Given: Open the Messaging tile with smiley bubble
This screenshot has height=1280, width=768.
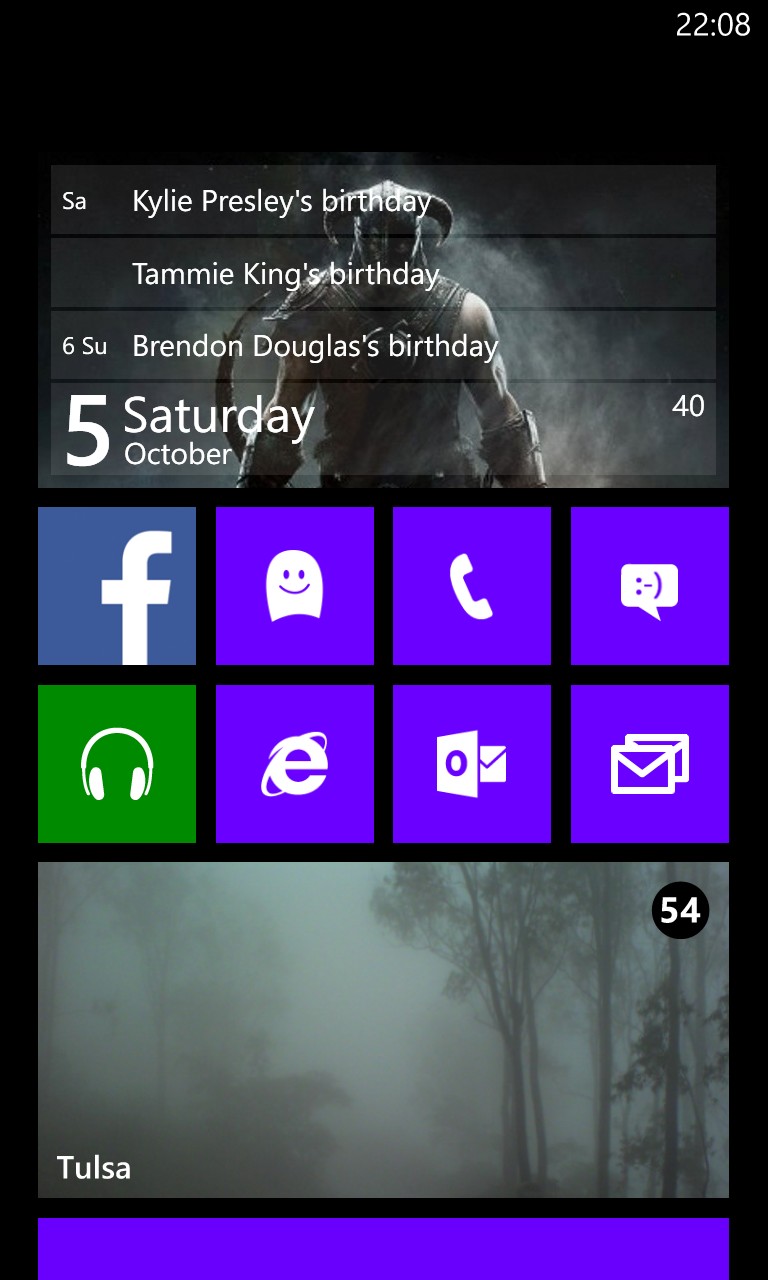Looking at the screenshot, I should coord(650,586).
